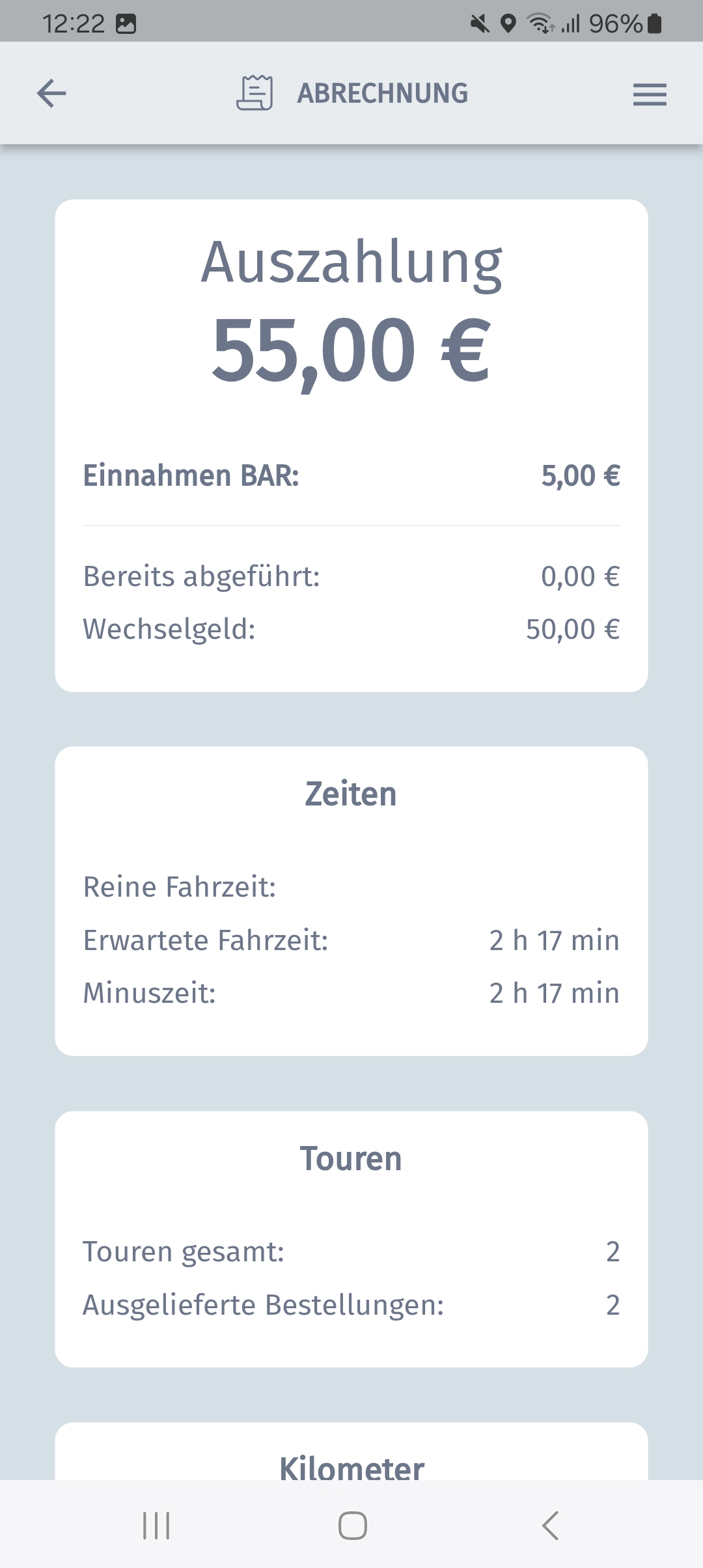
Task: Tap the system back button
Action: pos(550,1525)
